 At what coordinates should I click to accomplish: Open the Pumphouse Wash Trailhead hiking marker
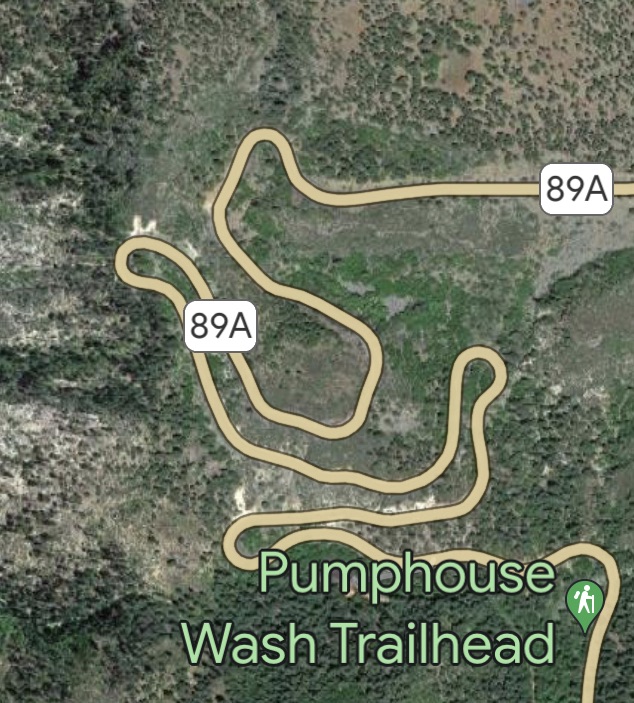coord(584,603)
